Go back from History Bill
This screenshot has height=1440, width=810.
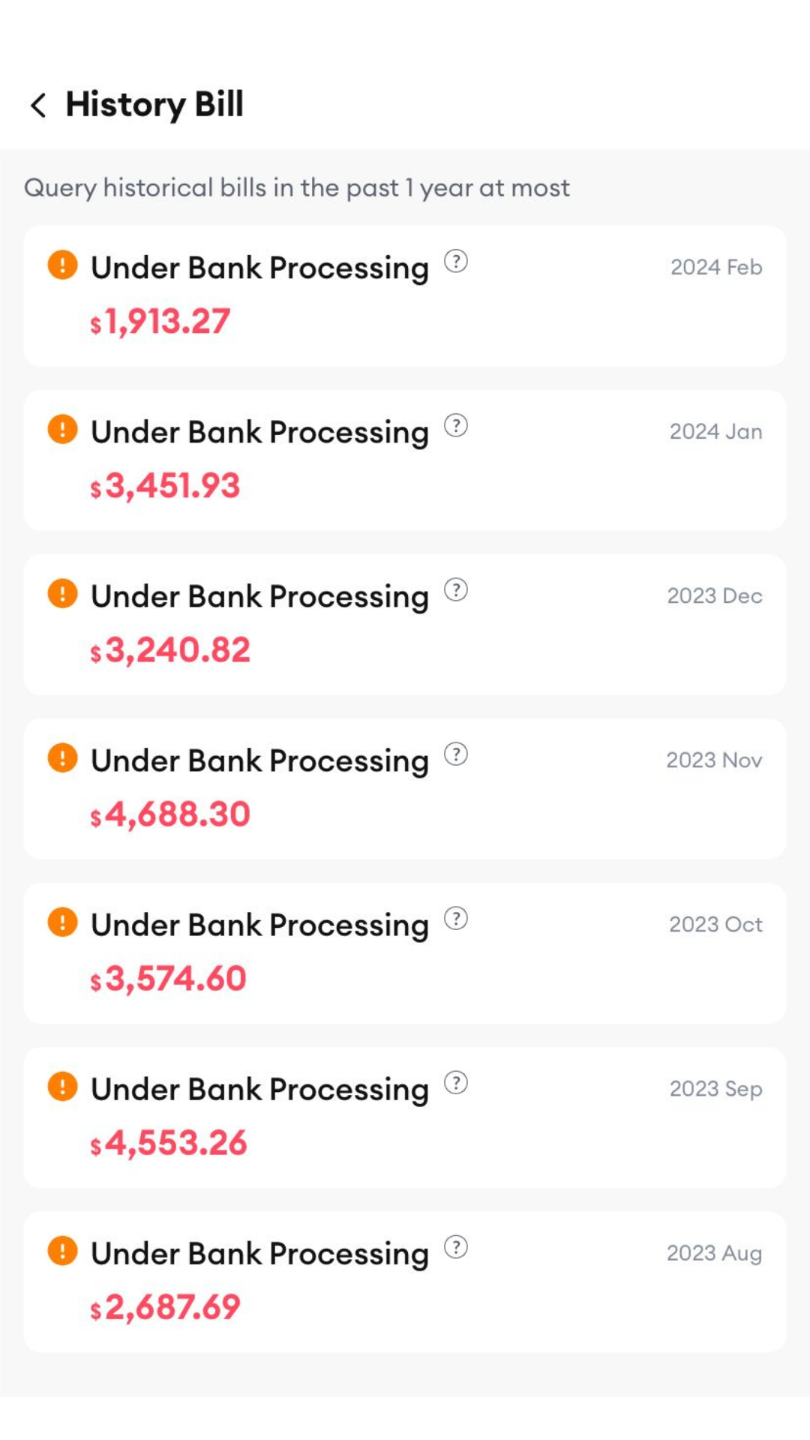(x=38, y=105)
